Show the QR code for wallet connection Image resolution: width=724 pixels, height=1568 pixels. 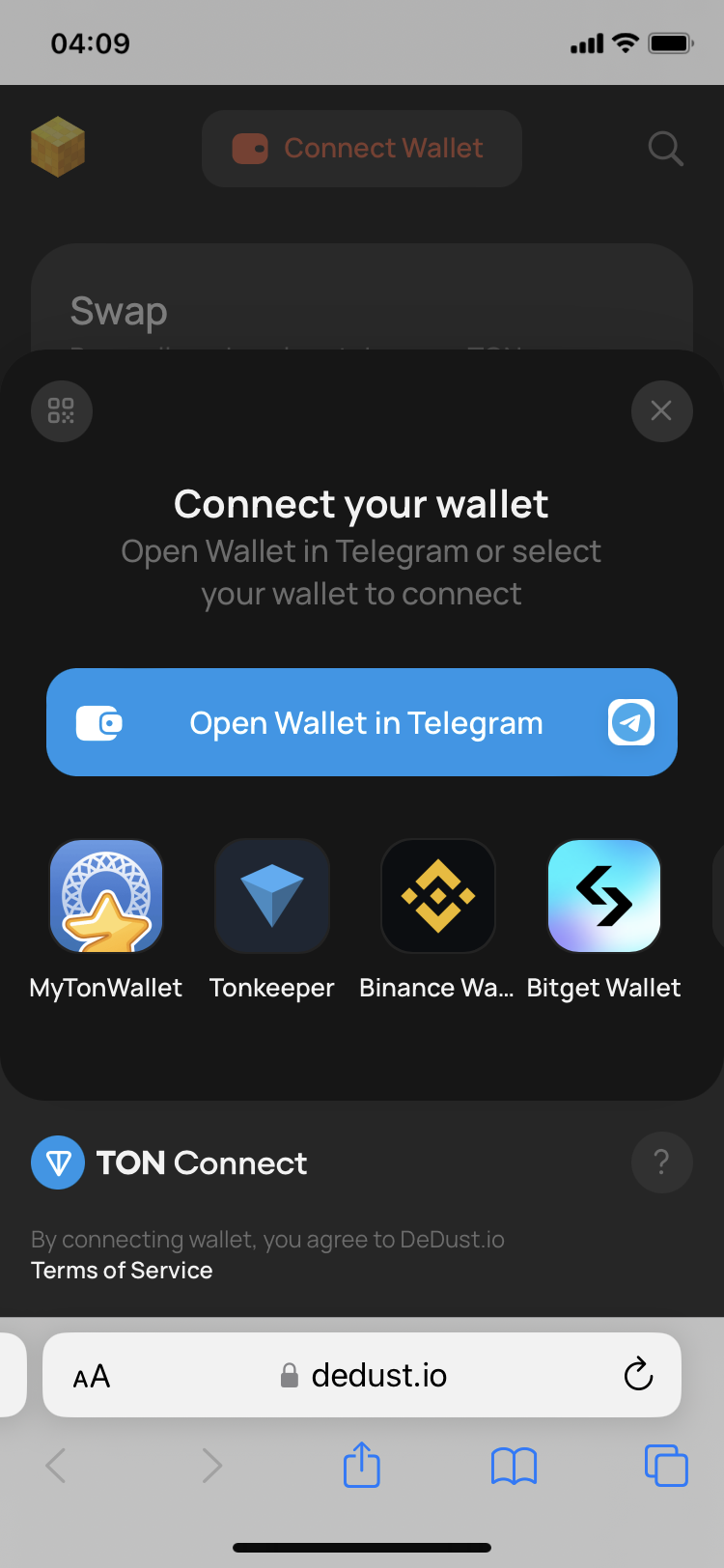62,411
